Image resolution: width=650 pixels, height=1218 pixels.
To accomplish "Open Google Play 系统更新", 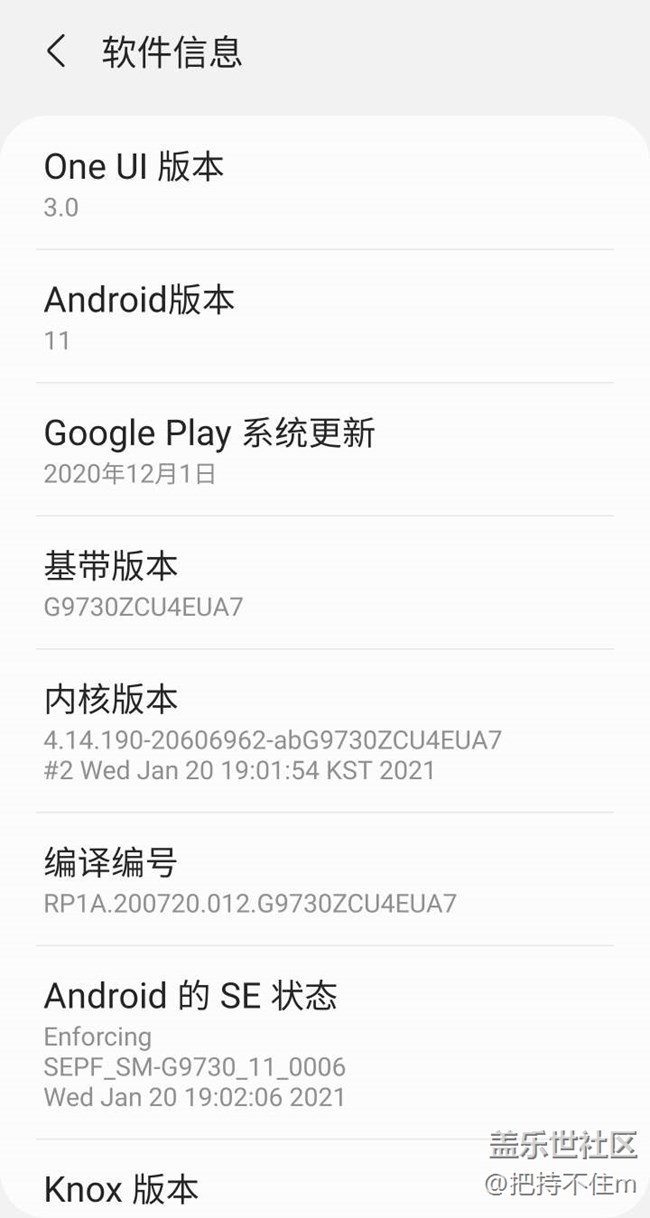I will click(210, 450).
